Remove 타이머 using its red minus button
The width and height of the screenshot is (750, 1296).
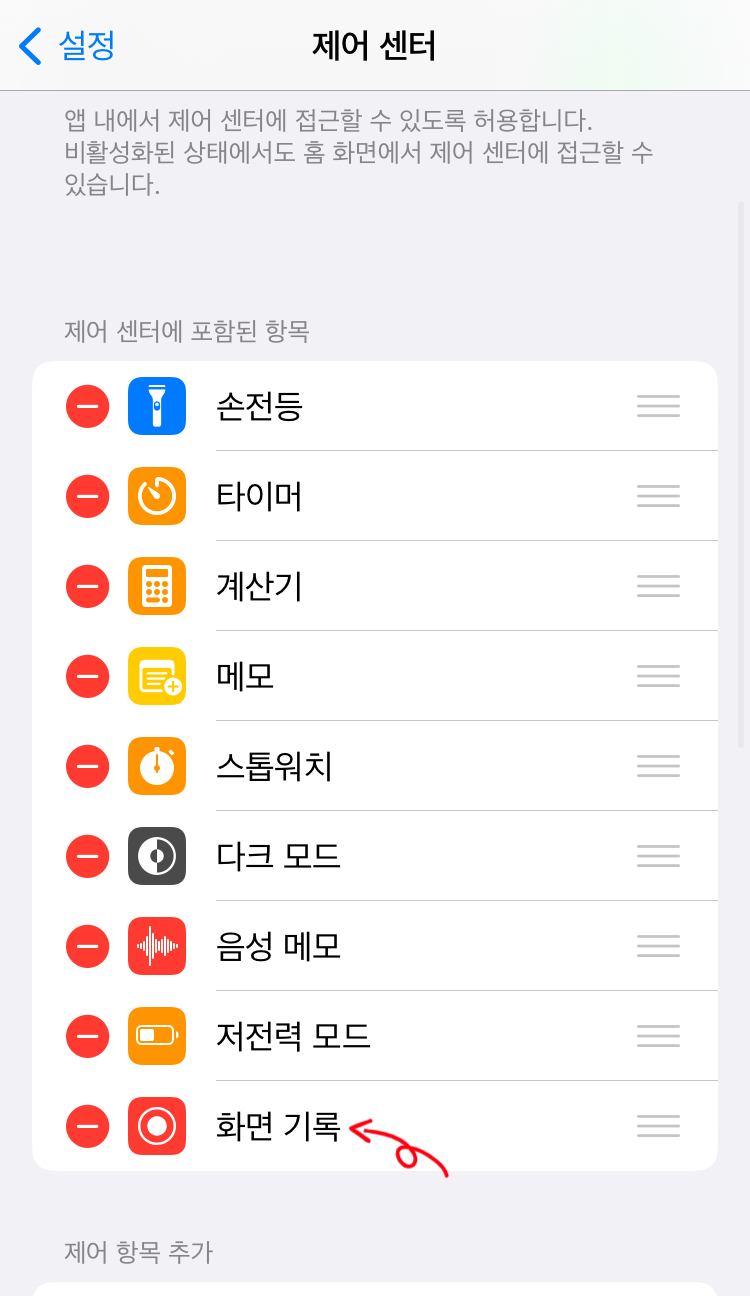click(88, 496)
